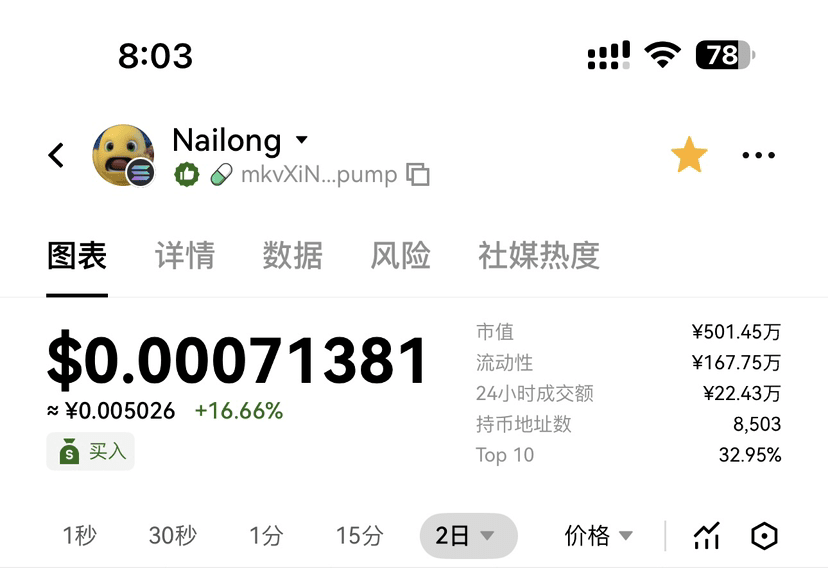Select the 1秒 chart interval
The width and height of the screenshot is (828, 568).
click(x=80, y=536)
